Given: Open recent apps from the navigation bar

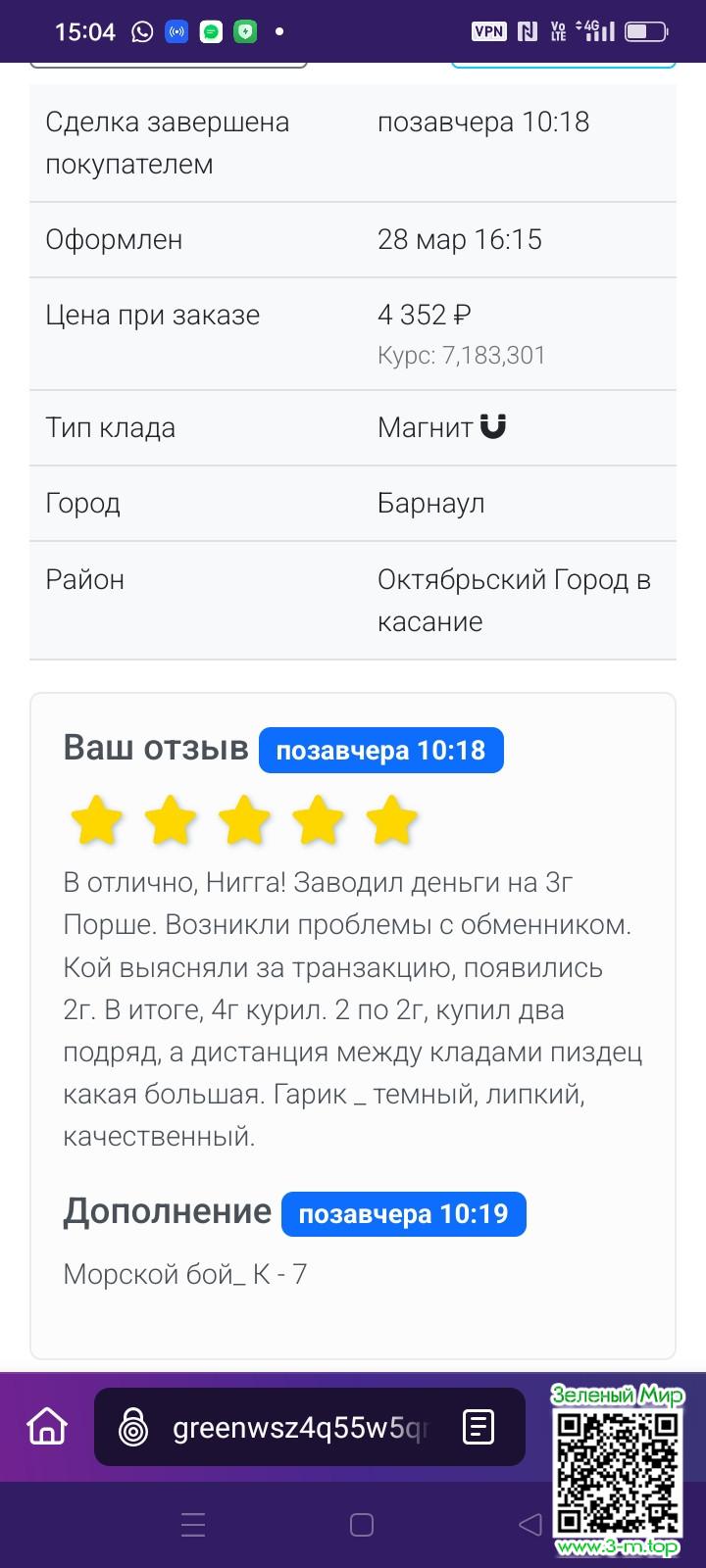Looking at the screenshot, I should 193,1525.
